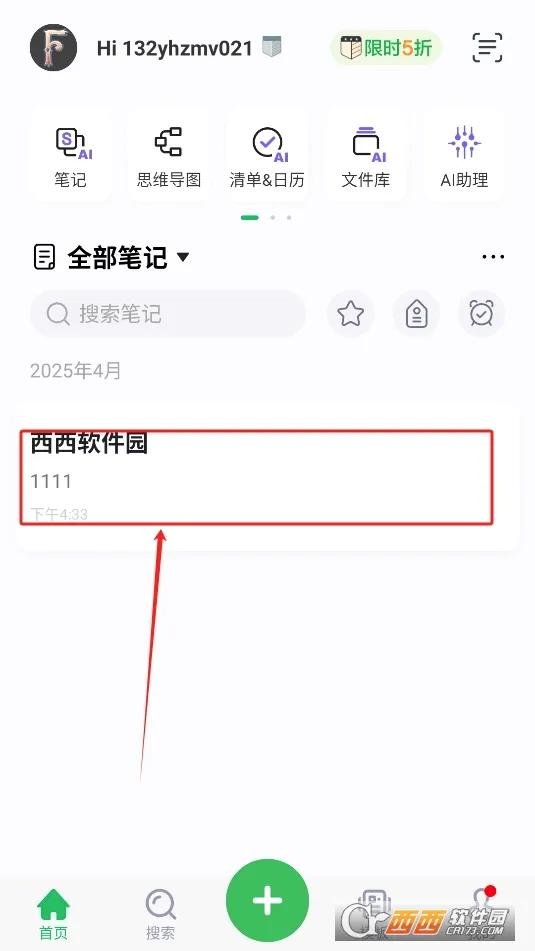Open 清单&日历 shortcut
Screen dimensions: 535x951
coord(267,156)
